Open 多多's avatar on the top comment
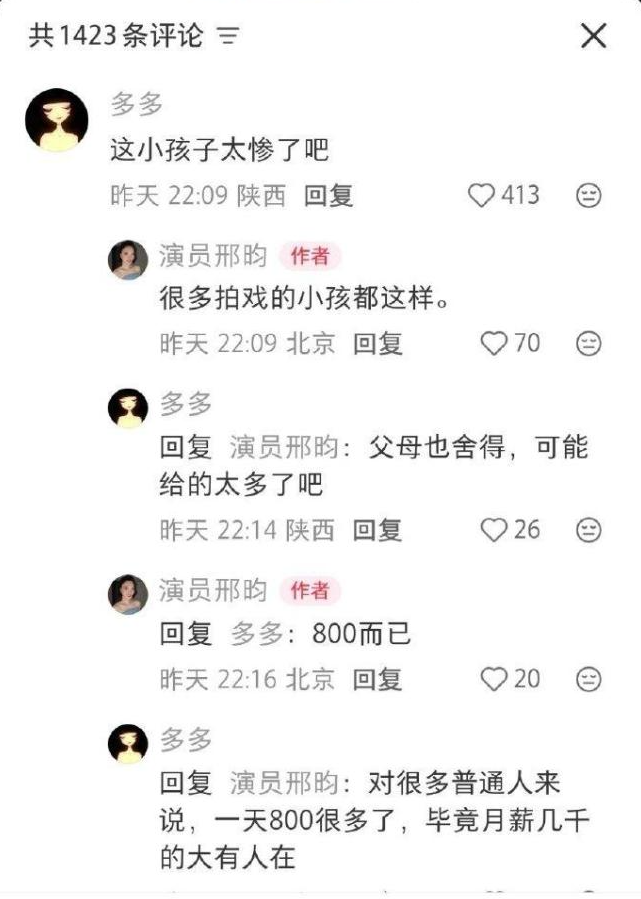 [56, 119]
